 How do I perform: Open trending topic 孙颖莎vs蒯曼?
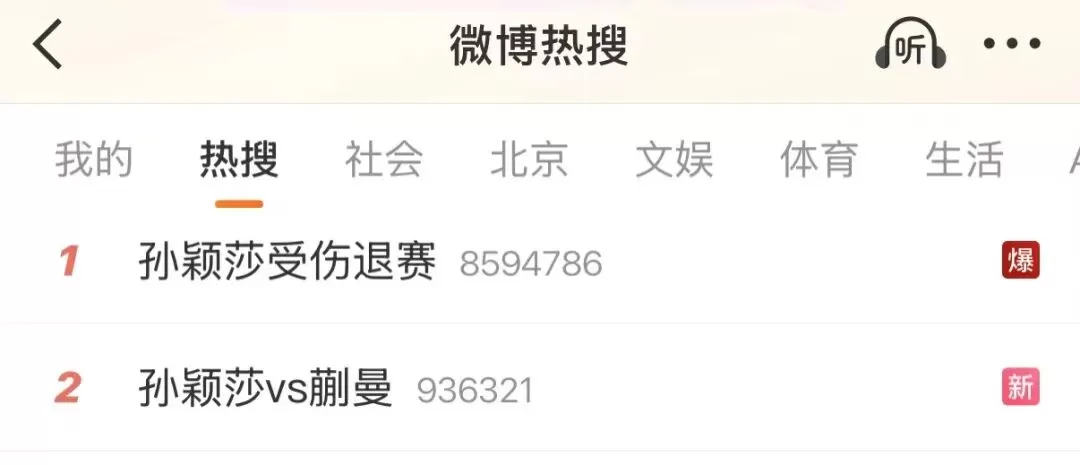[266, 388]
